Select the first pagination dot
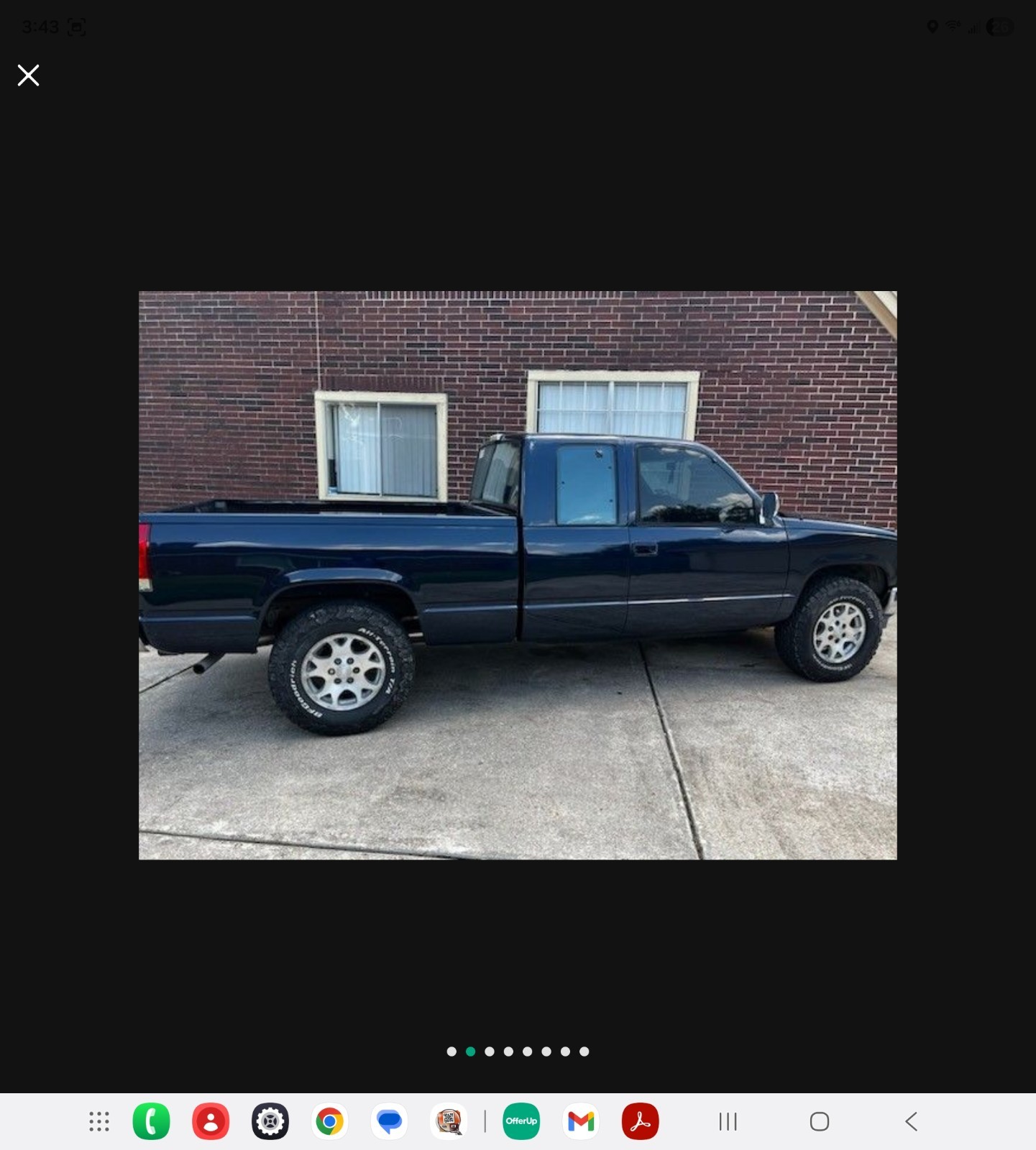This screenshot has width=1036, height=1150. (452, 1052)
